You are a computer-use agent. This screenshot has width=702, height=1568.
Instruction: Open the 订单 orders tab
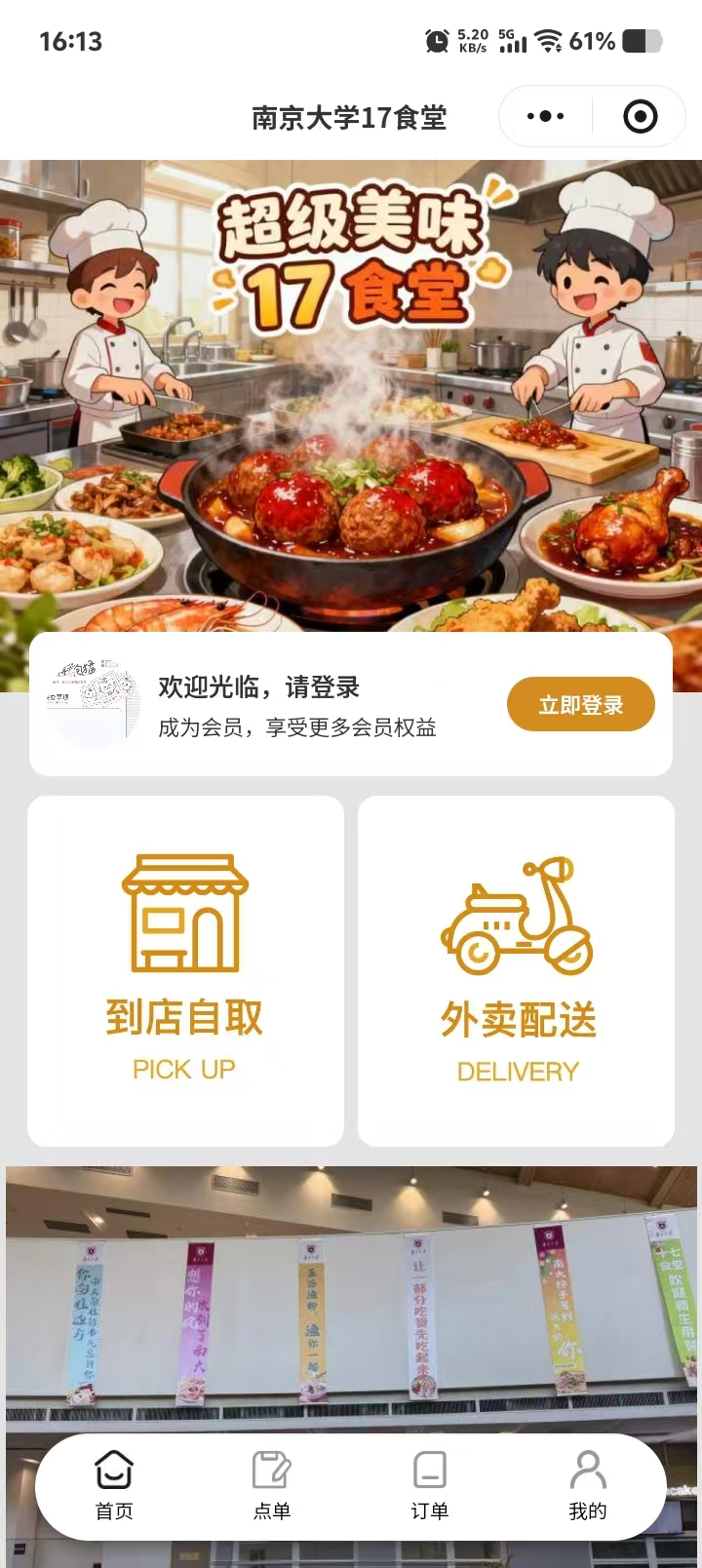pos(430,1485)
